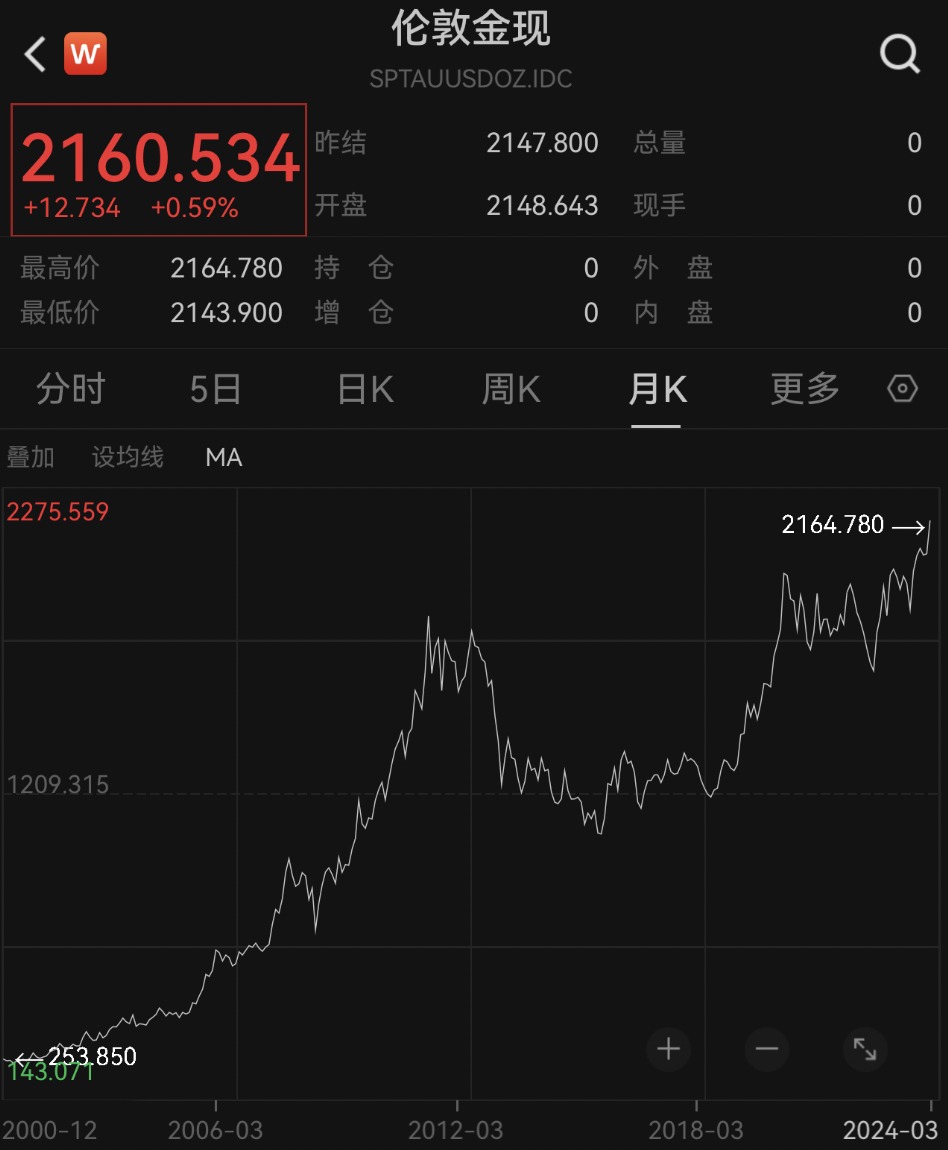Select the 周K weekly chart tab

[509, 389]
